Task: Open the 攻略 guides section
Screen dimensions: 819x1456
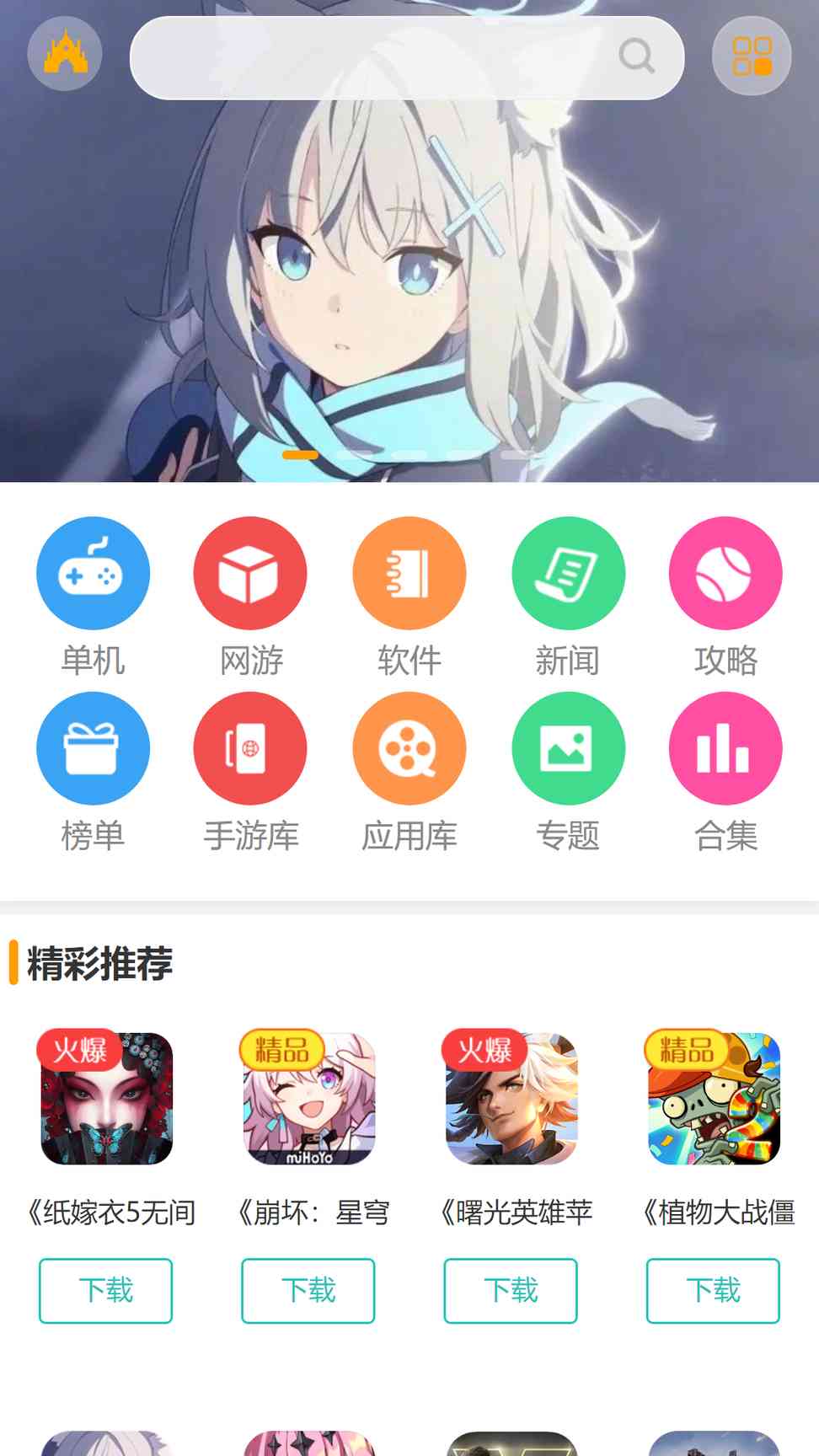Action: (725, 597)
